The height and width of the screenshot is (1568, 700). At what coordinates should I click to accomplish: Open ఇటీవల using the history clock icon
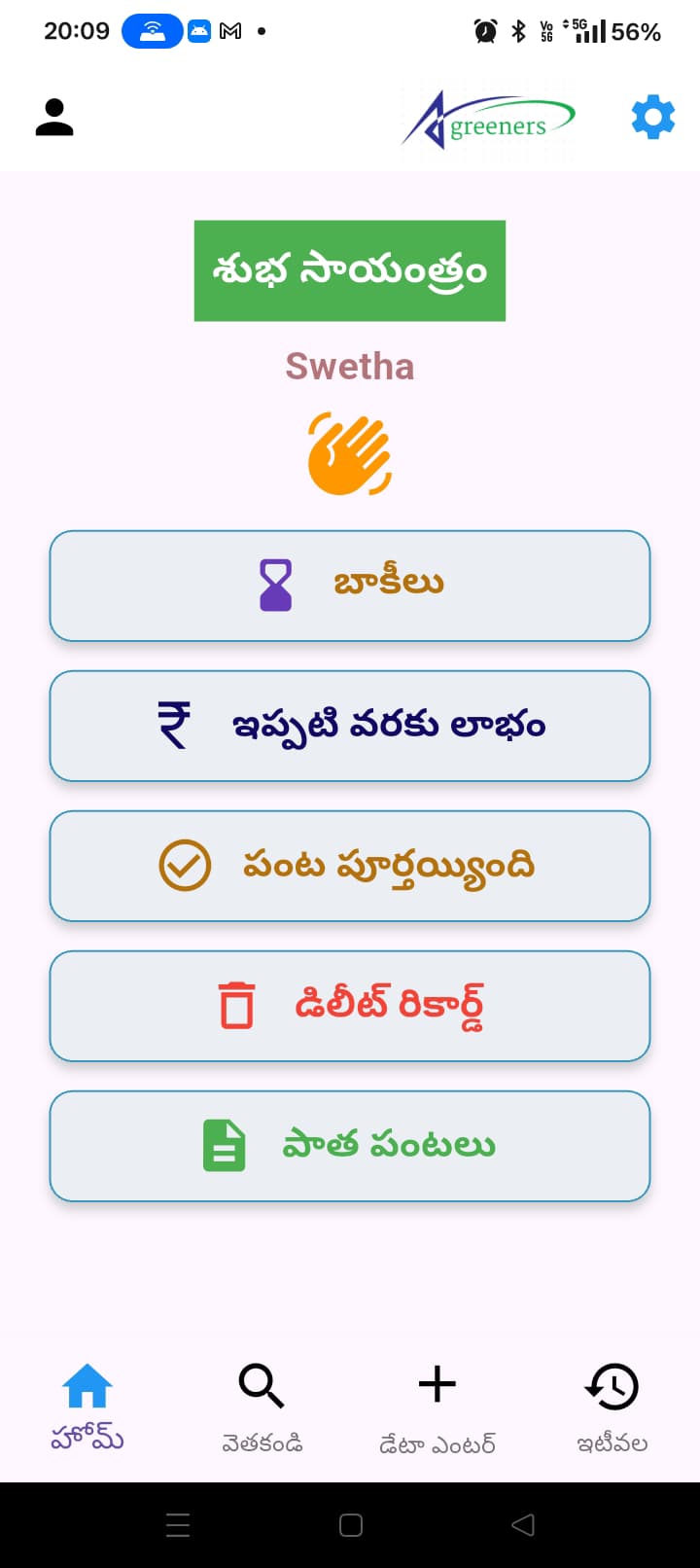(x=611, y=1384)
